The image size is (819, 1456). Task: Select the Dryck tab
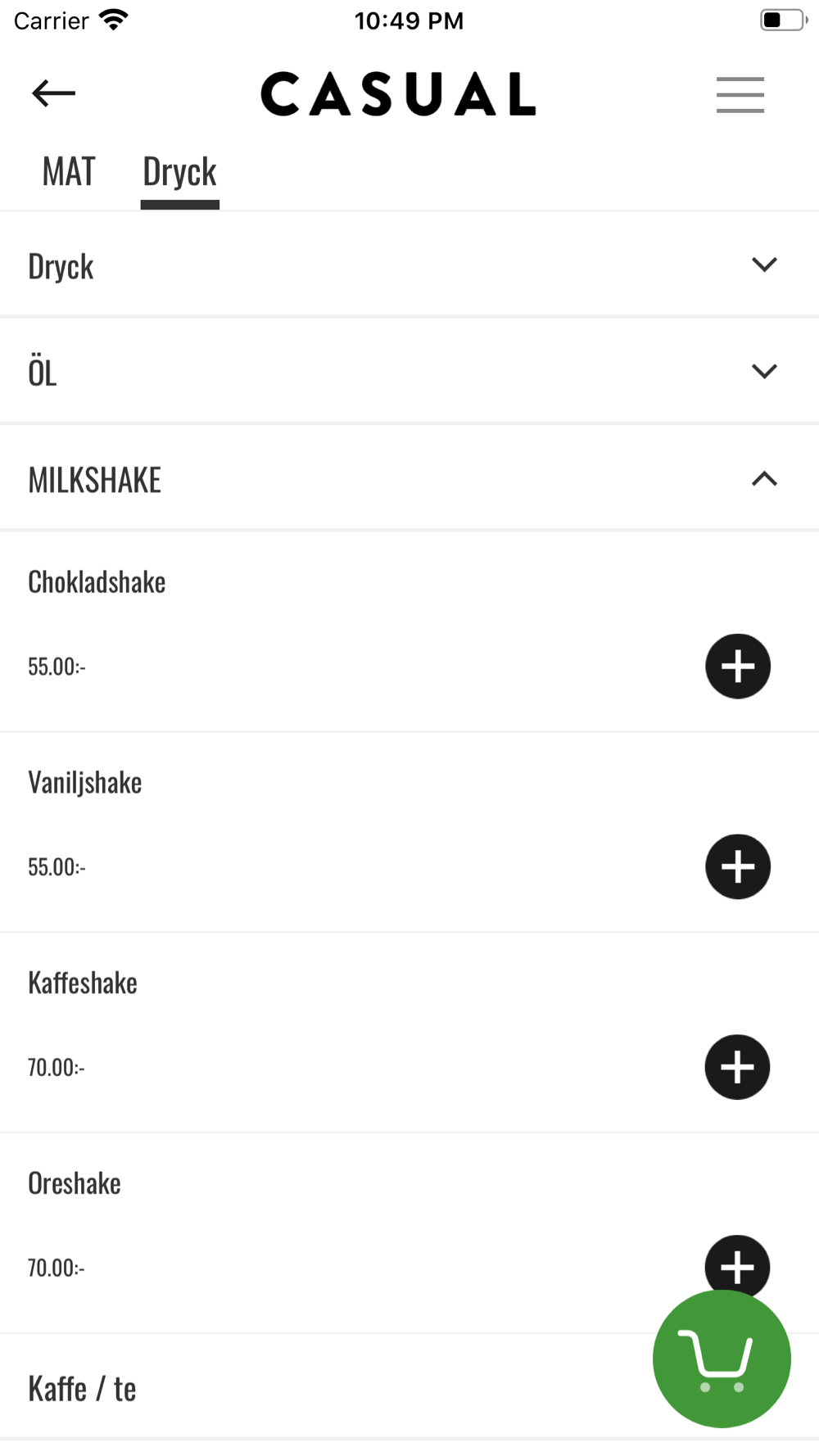179,172
